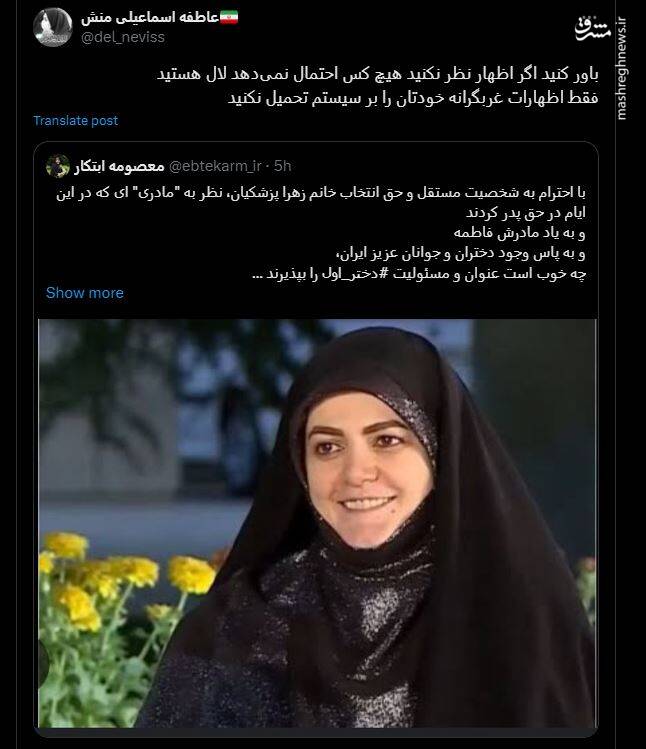Open the @del_neviss profile avatar
646x749 pixels.
(50, 29)
